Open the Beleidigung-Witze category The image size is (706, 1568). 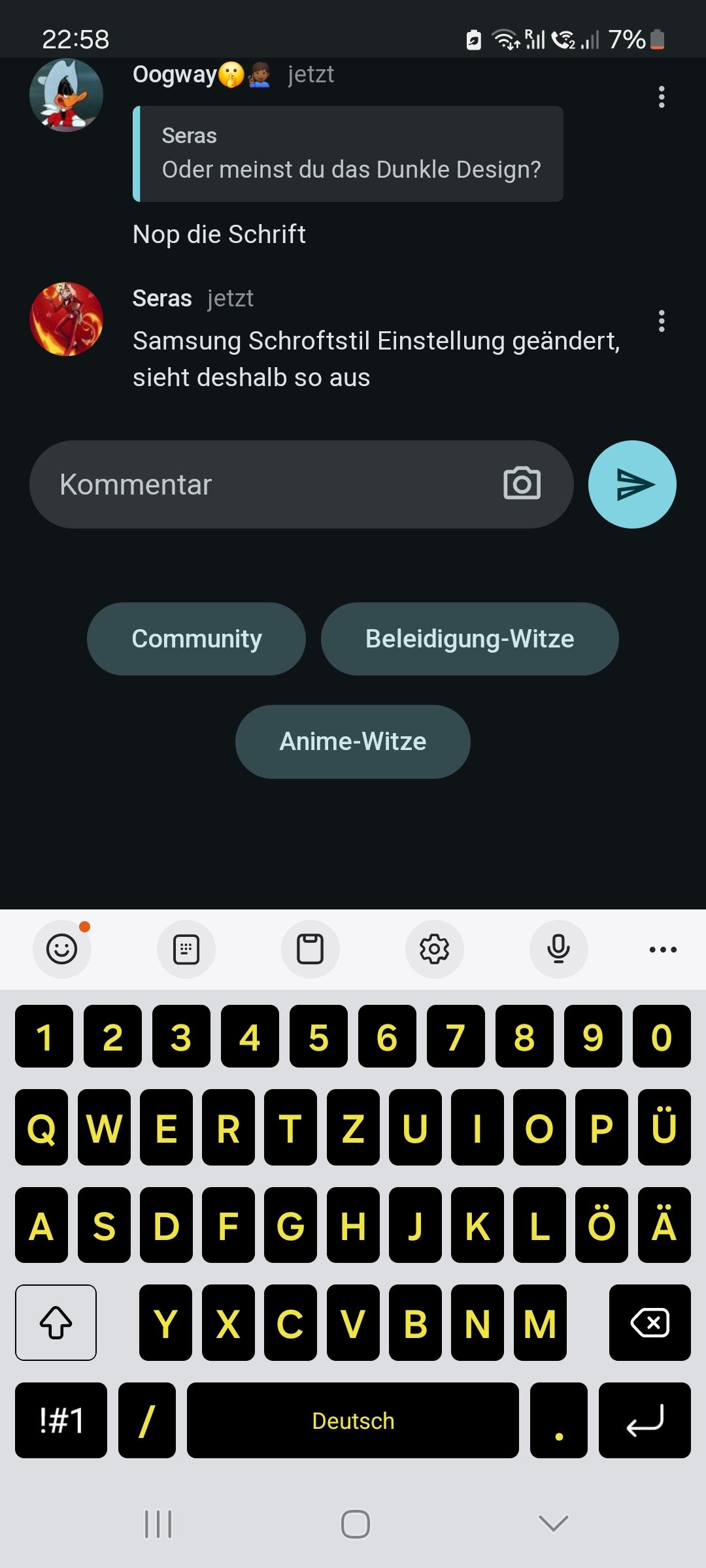pos(469,639)
